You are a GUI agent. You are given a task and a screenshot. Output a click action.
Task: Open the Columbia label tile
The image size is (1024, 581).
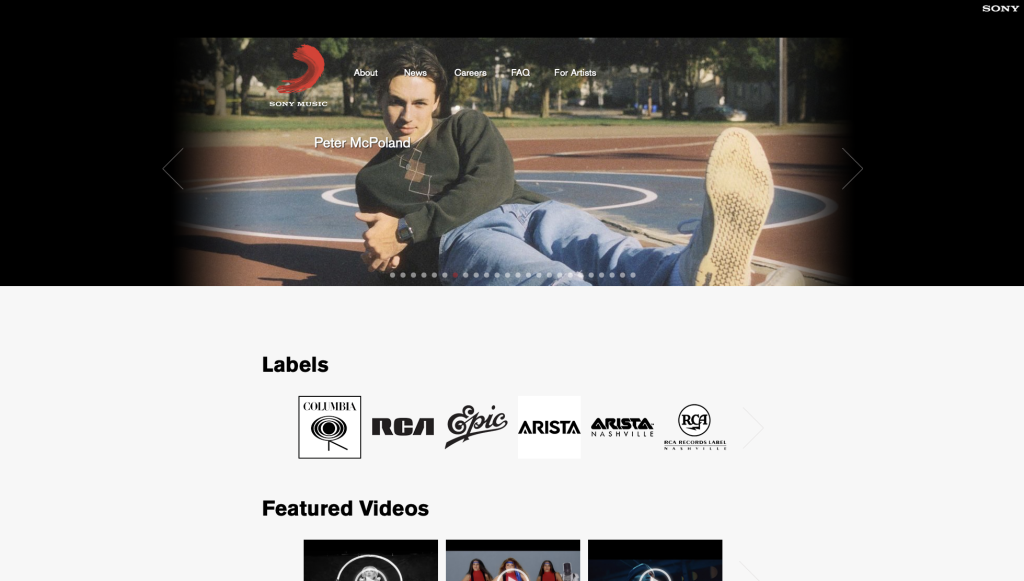[329, 427]
